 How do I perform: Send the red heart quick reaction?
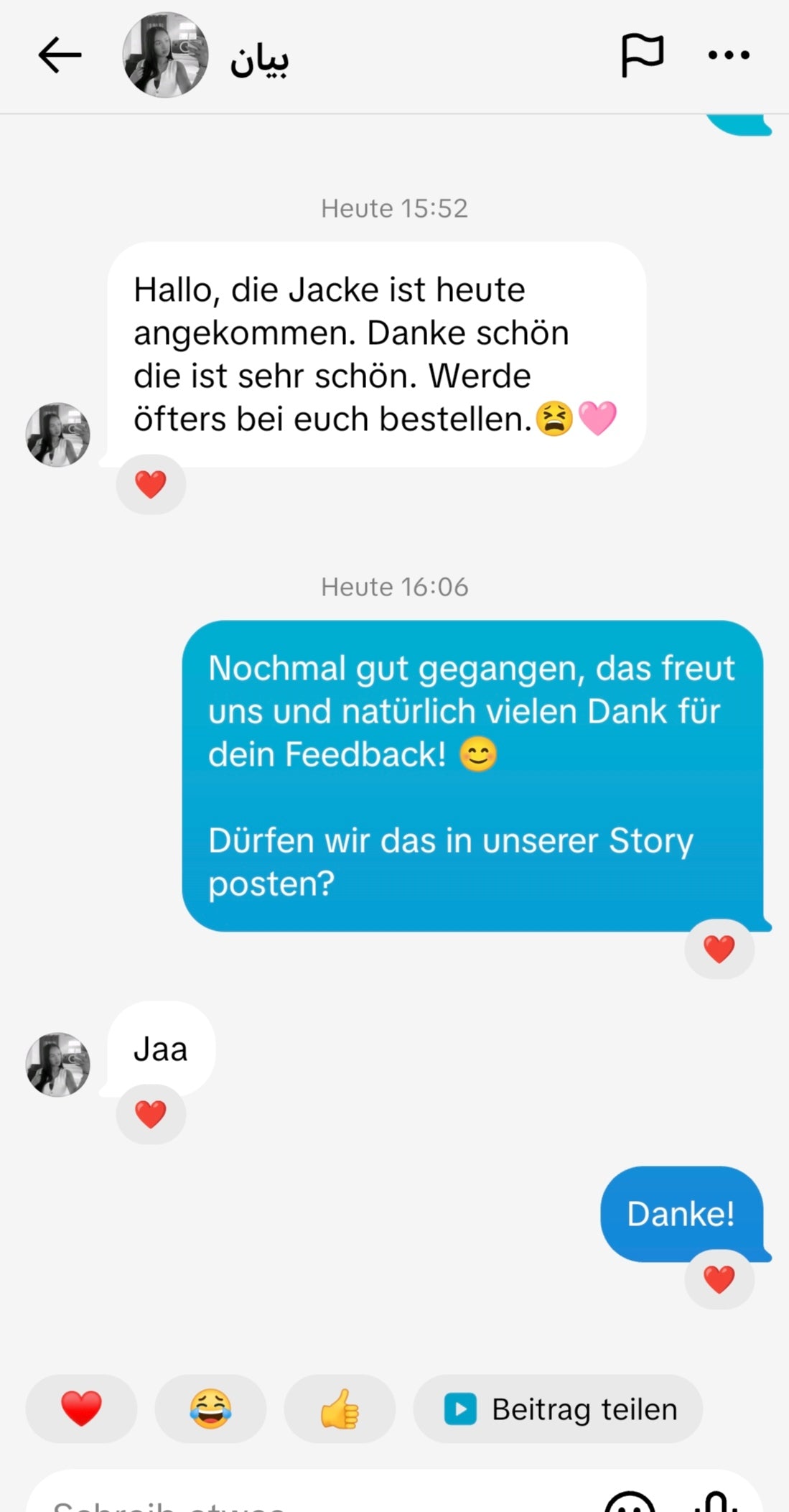click(81, 1409)
